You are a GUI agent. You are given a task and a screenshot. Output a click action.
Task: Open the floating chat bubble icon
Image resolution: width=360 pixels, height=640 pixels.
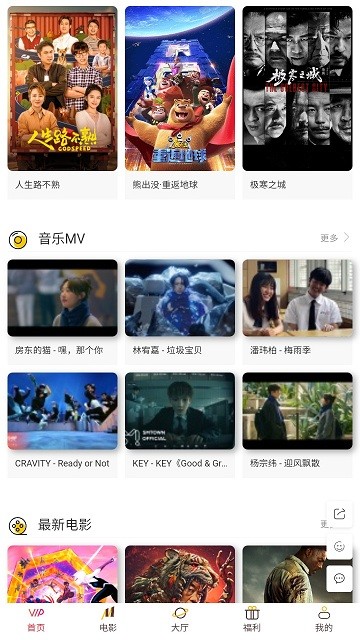340,578
